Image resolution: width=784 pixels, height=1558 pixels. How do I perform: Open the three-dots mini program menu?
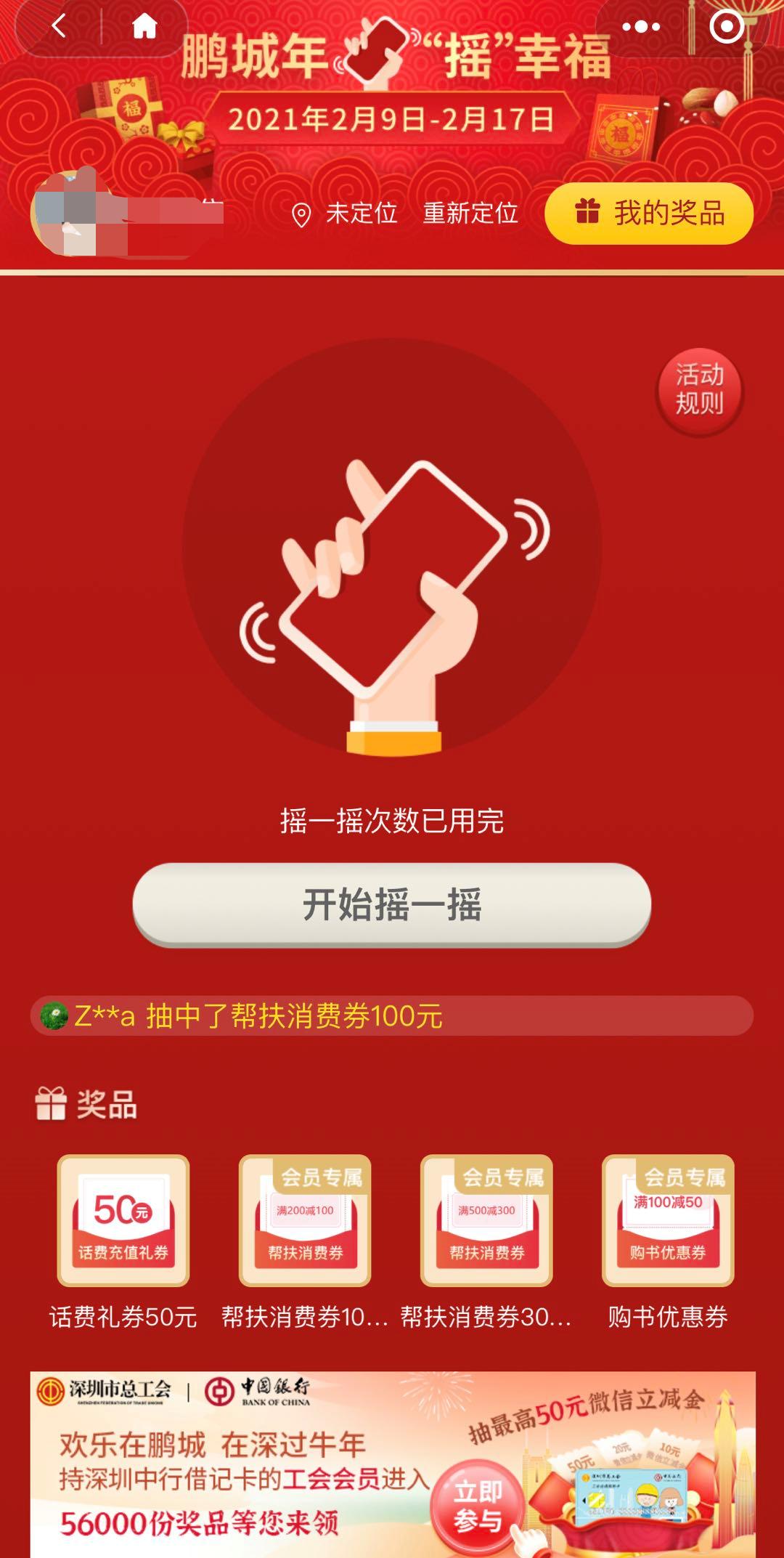pos(641,28)
